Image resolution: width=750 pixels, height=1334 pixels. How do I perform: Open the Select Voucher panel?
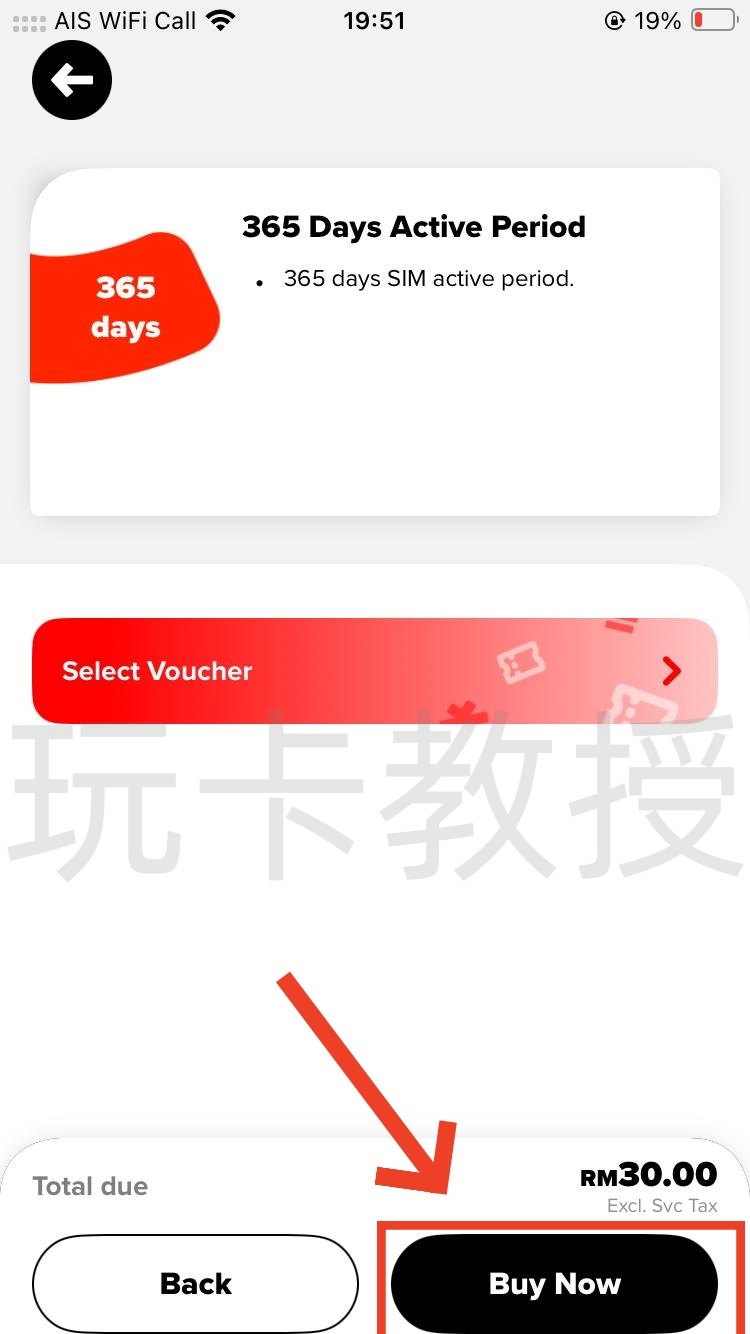coord(375,670)
